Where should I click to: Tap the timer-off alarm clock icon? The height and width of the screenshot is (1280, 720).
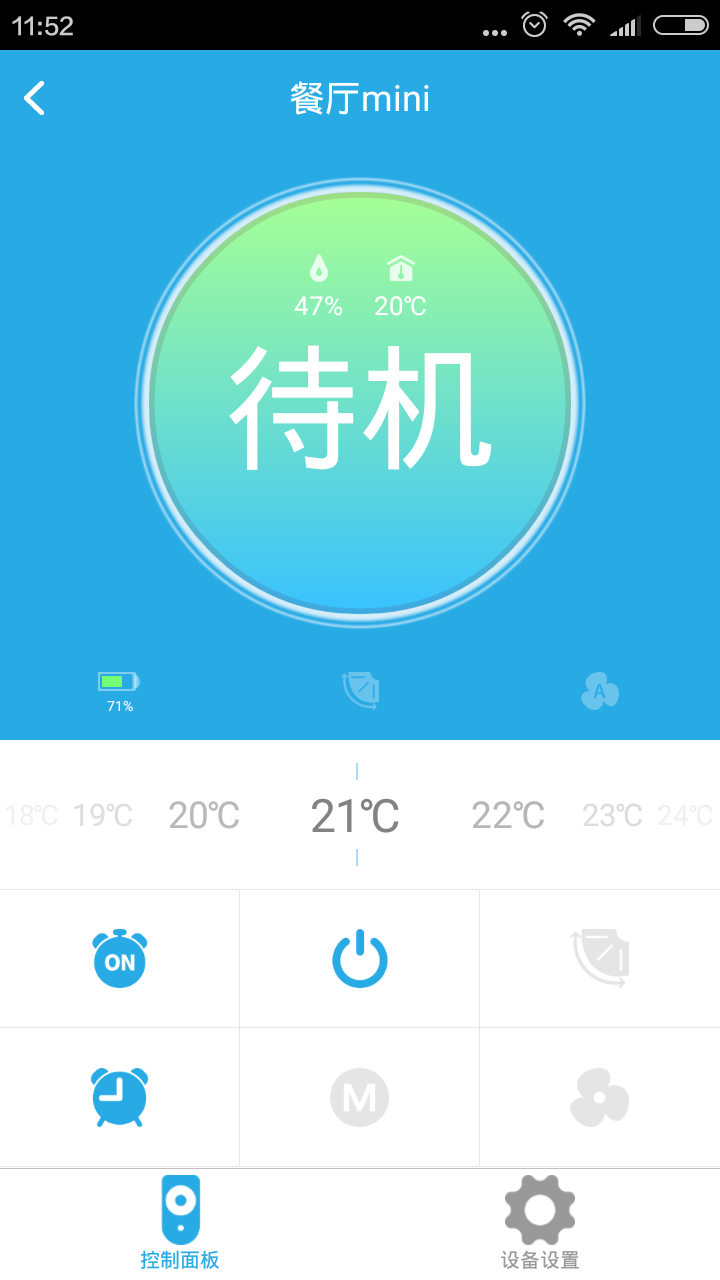[119, 1096]
